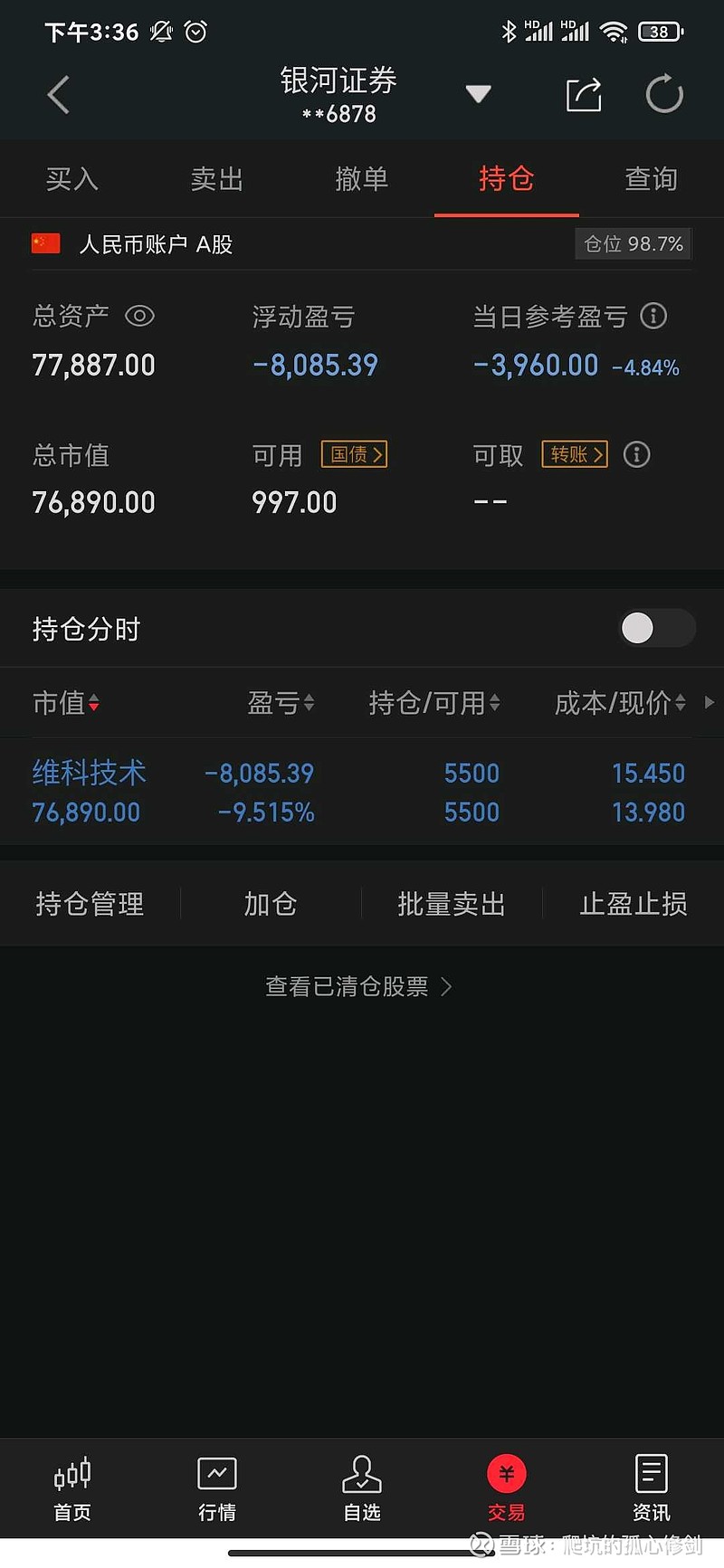The height and width of the screenshot is (1568, 724).
Task: Toggle the 持仓分时 switch on
Action: pyautogui.click(x=657, y=628)
